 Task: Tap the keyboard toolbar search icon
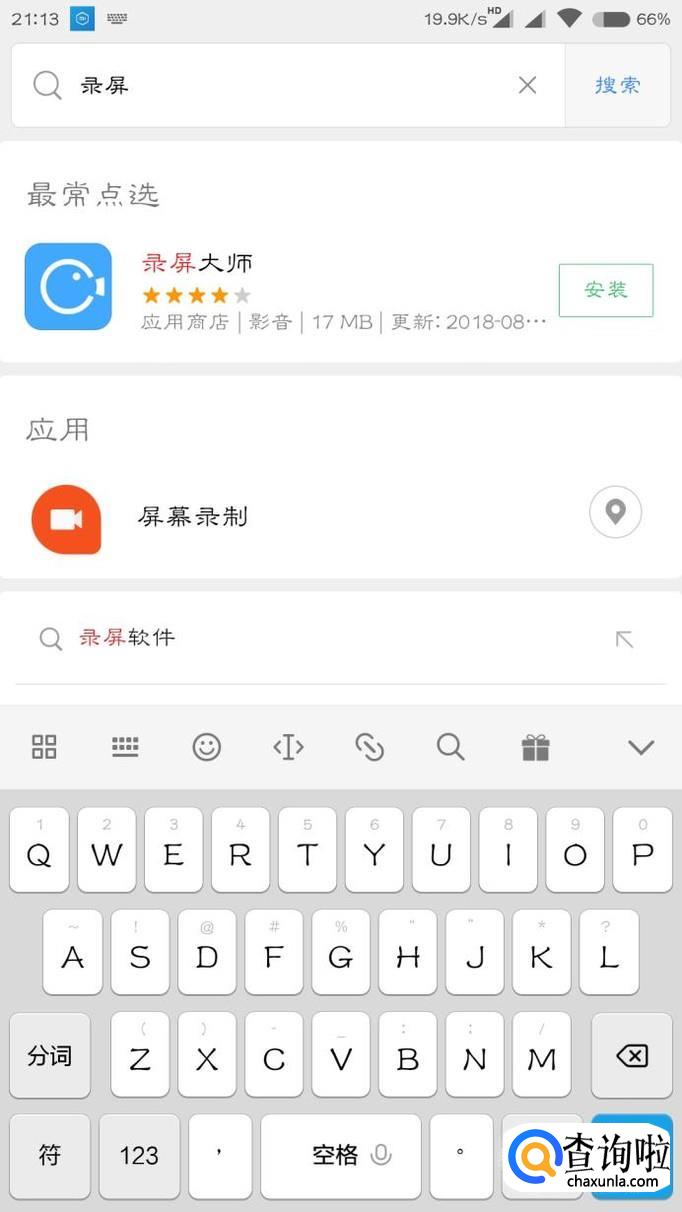(x=451, y=746)
